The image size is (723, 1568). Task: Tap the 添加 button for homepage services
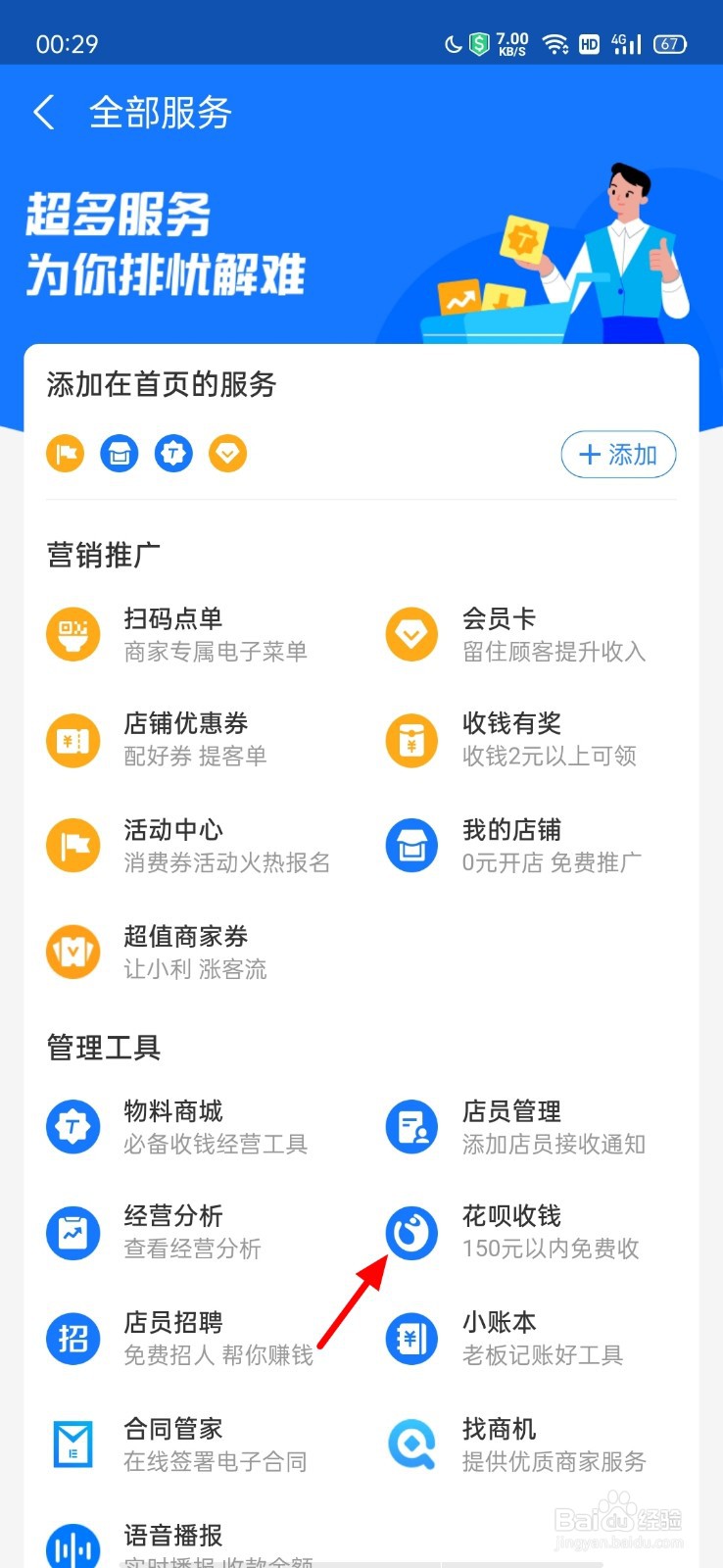[618, 455]
